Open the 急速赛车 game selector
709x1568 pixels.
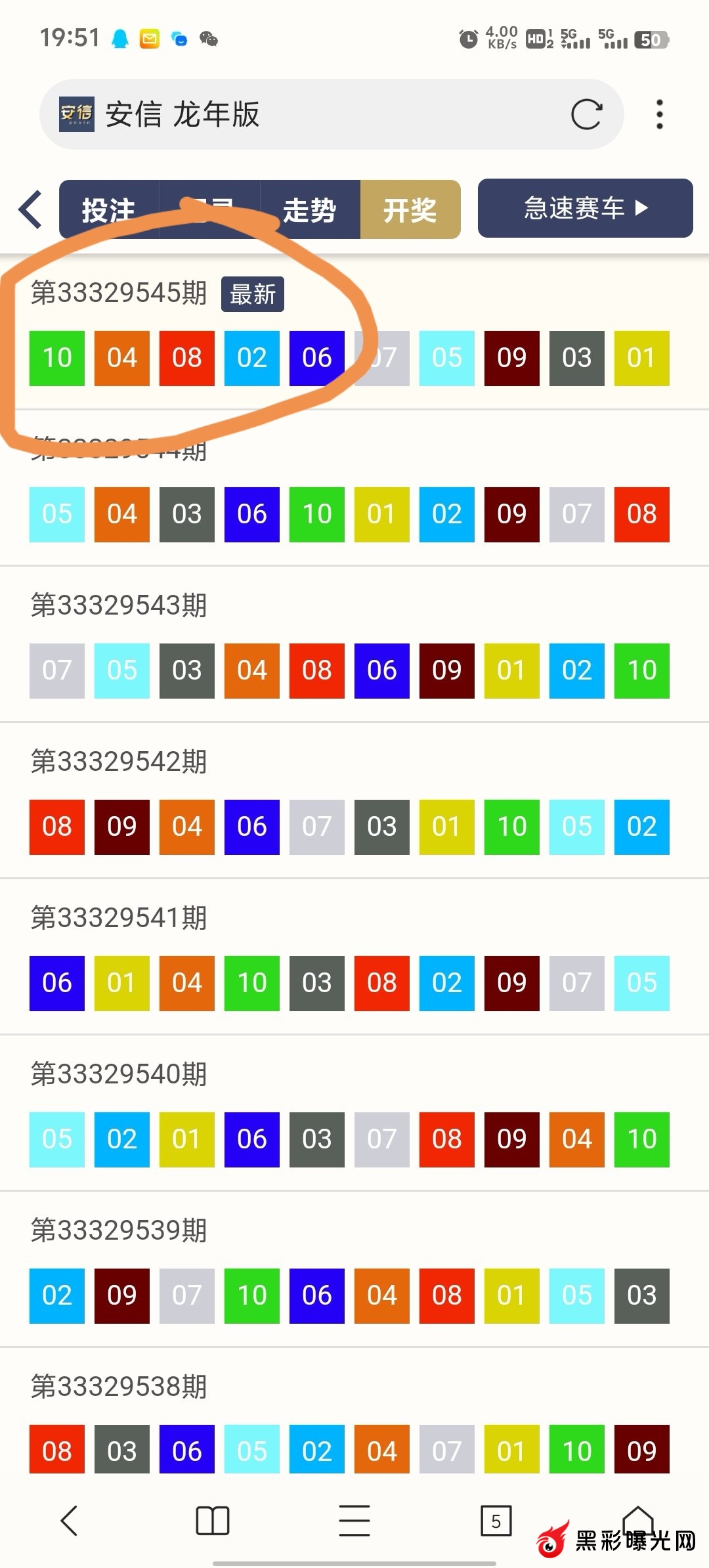coord(586,208)
